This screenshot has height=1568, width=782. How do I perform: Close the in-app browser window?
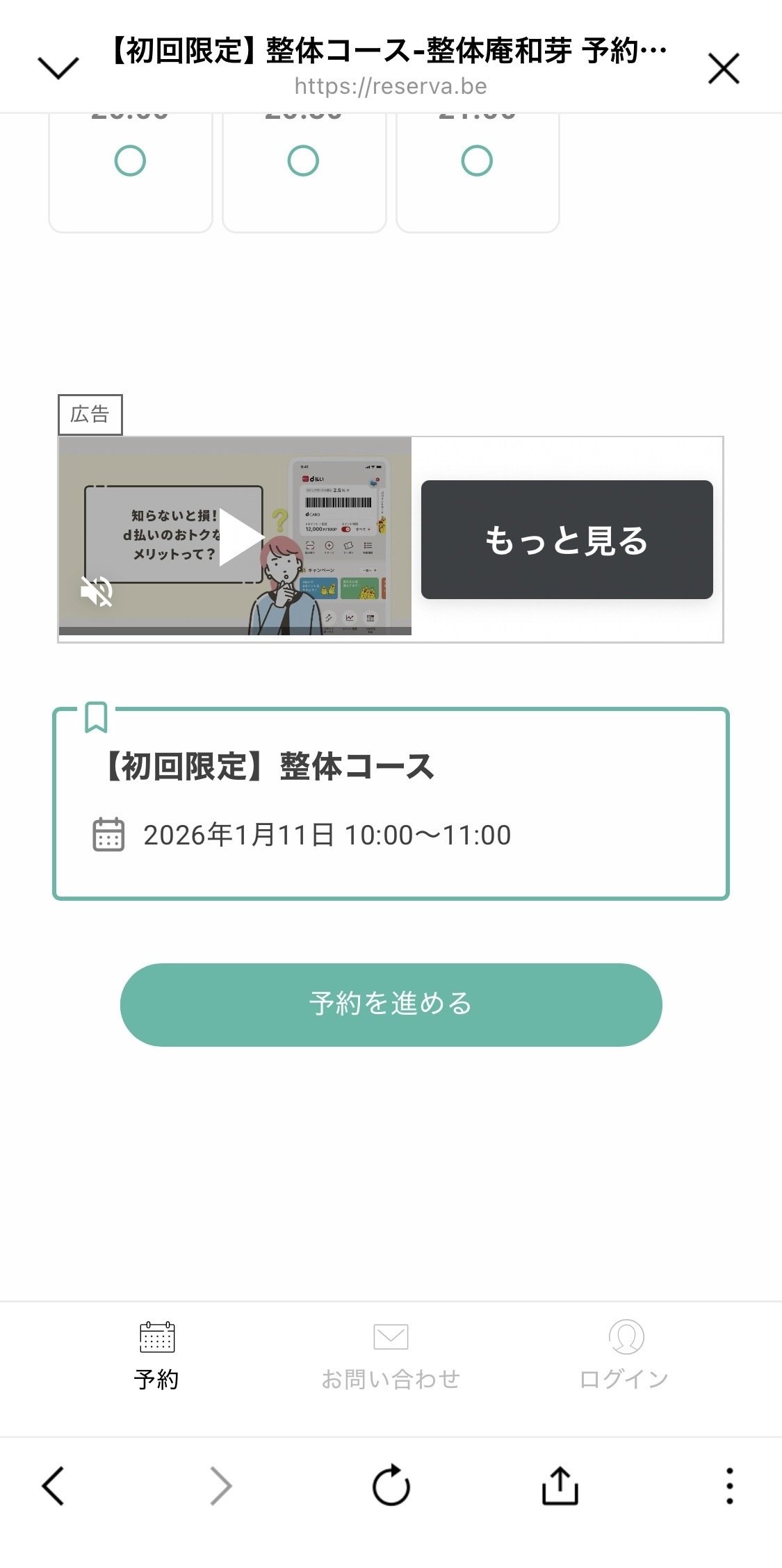click(723, 69)
